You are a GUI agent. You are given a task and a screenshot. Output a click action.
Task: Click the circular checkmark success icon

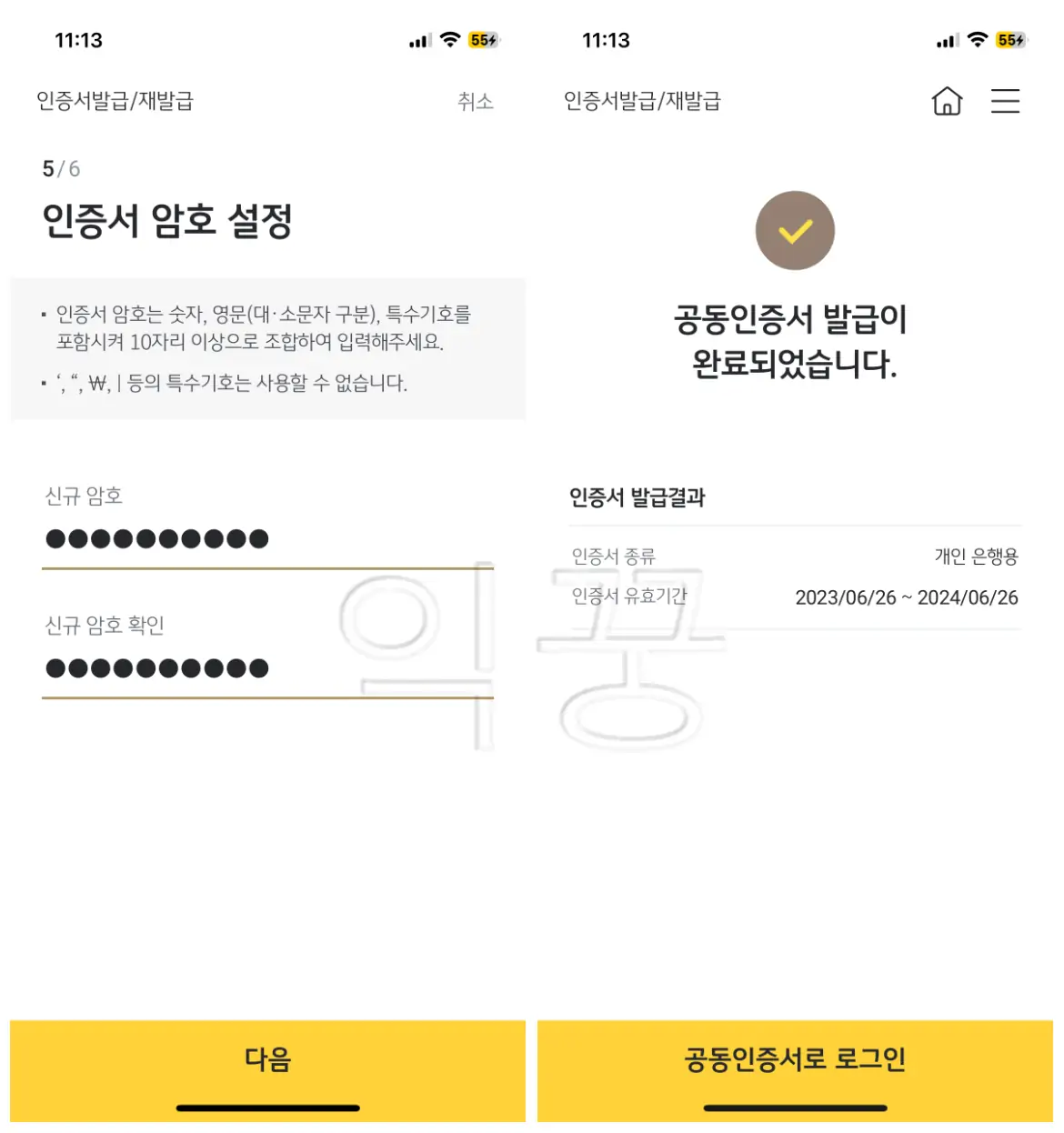pos(795,230)
